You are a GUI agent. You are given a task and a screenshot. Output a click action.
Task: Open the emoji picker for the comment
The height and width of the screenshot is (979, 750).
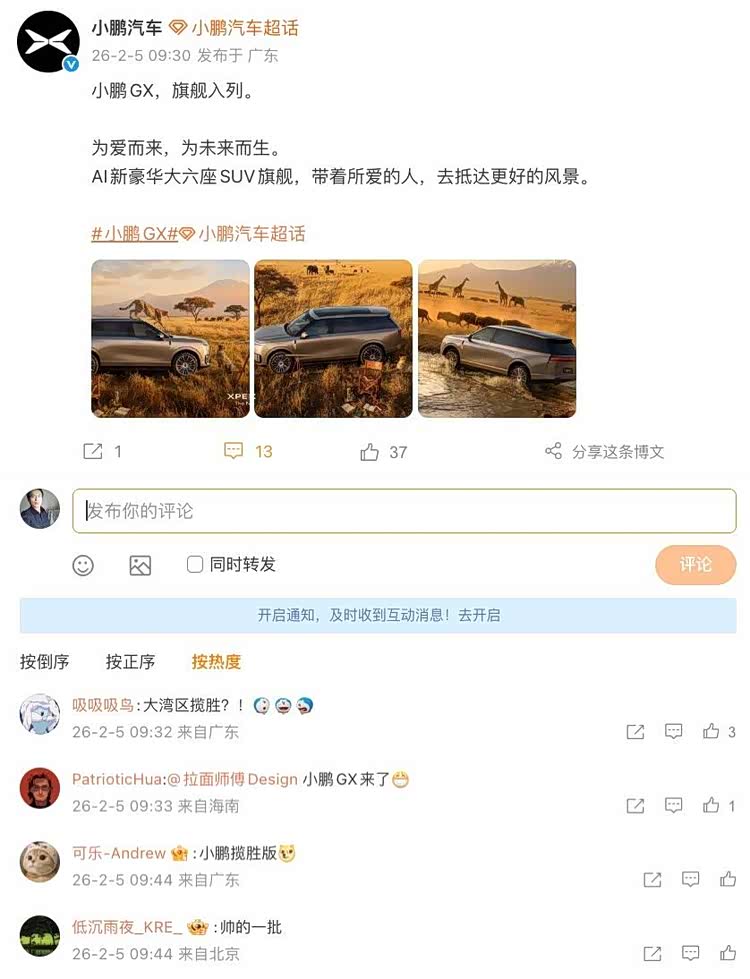tap(83, 565)
